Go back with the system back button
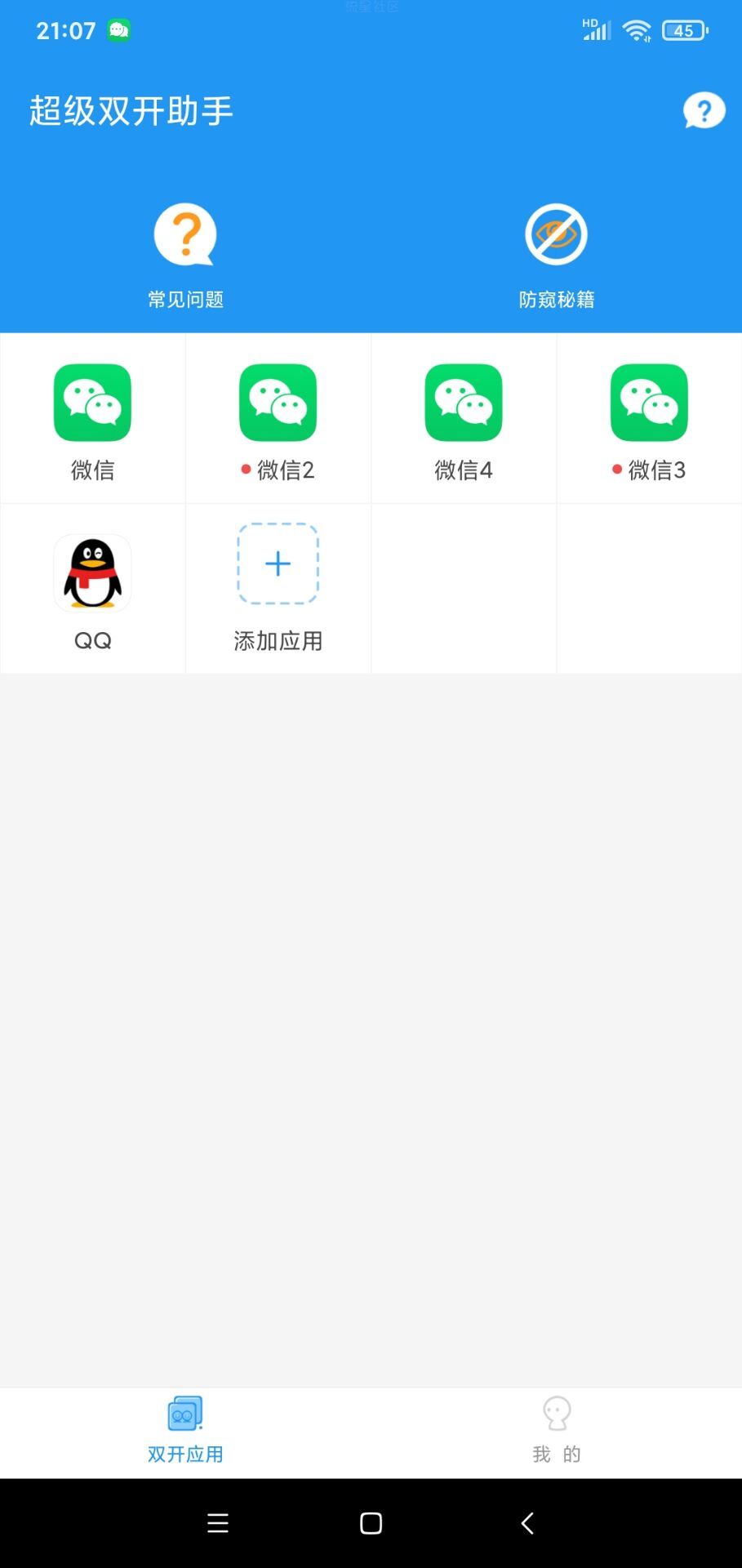 coord(527,1523)
